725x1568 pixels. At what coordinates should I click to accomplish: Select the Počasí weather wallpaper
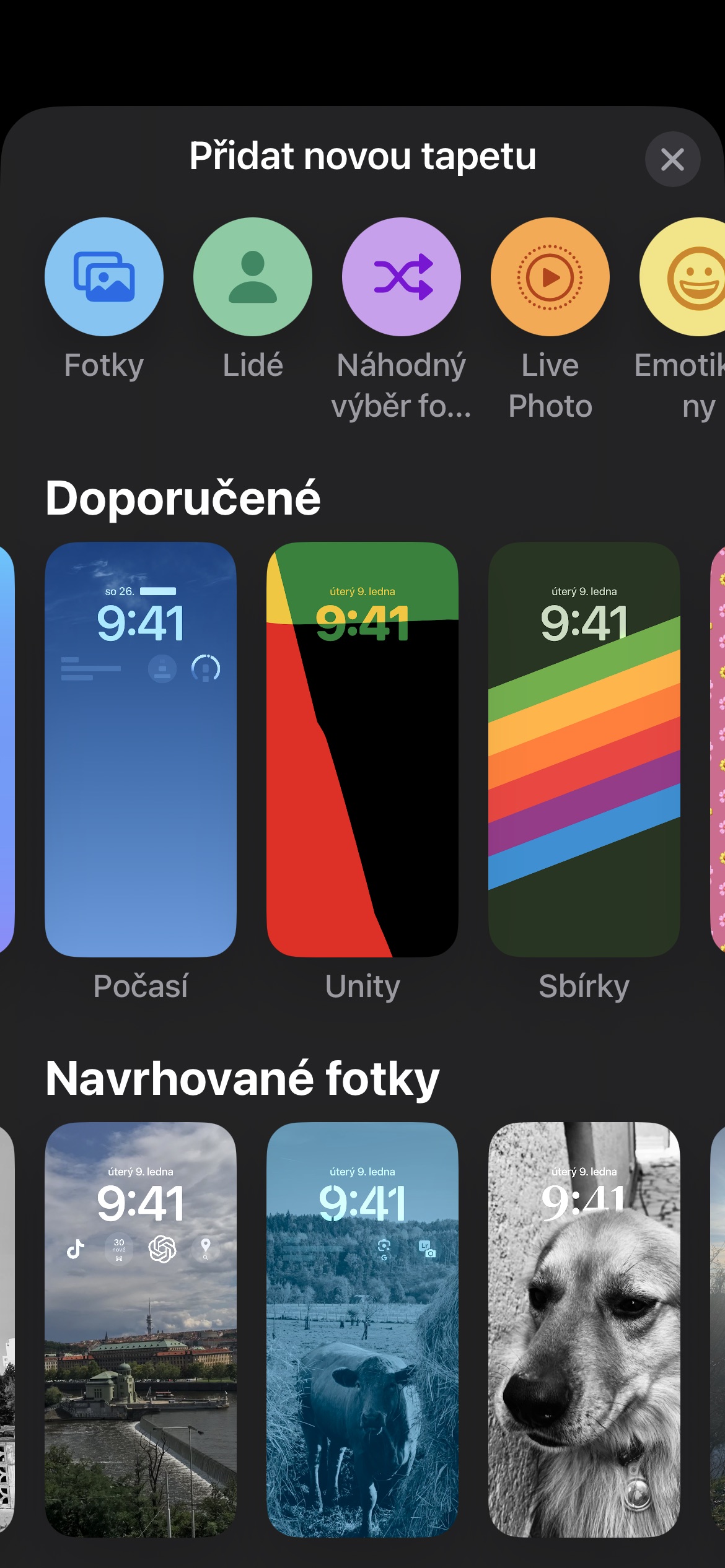pos(141,749)
